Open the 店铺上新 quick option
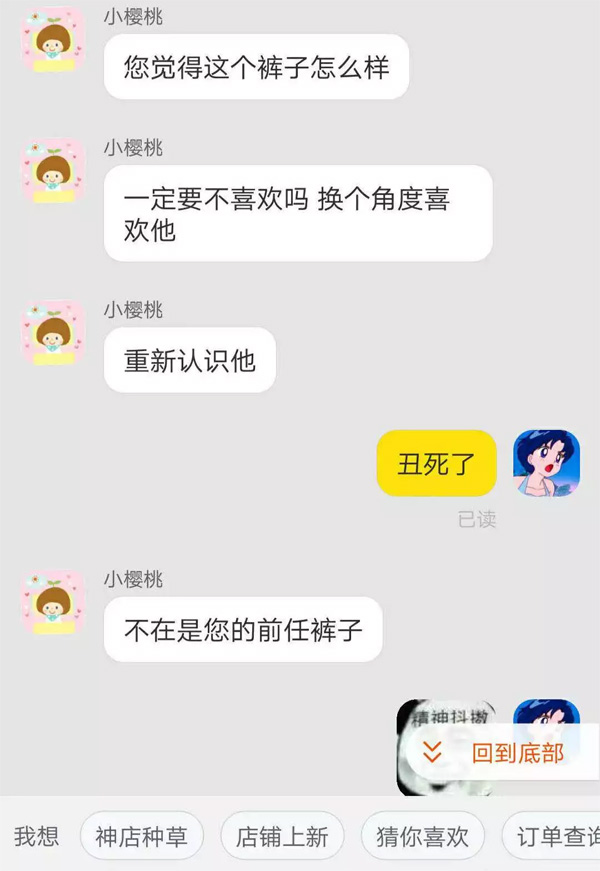Image resolution: width=600 pixels, height=871 pixels. (x=282, y=836)
